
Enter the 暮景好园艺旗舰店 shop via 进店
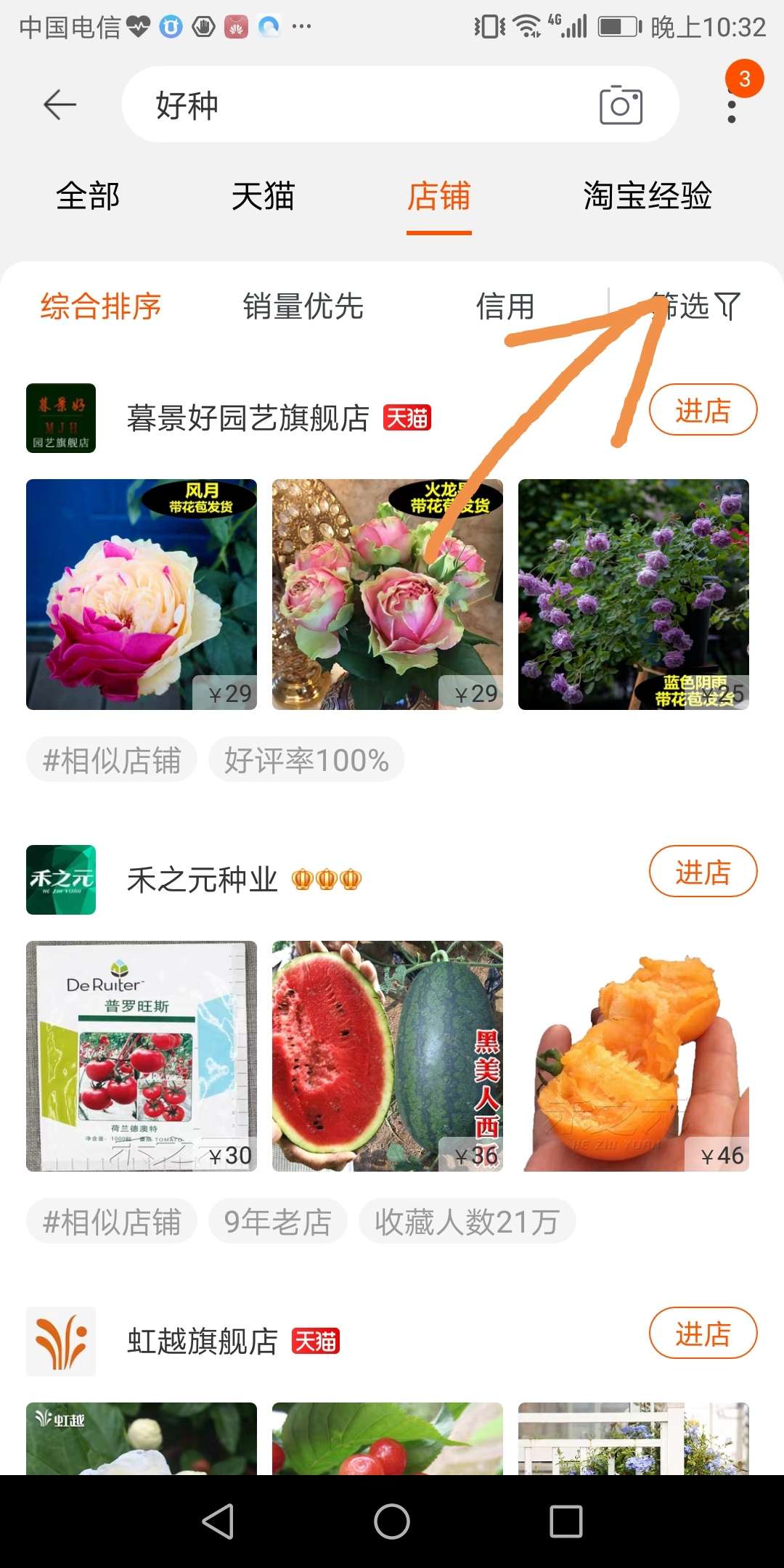pyautogui.click(x=703, y=410)
